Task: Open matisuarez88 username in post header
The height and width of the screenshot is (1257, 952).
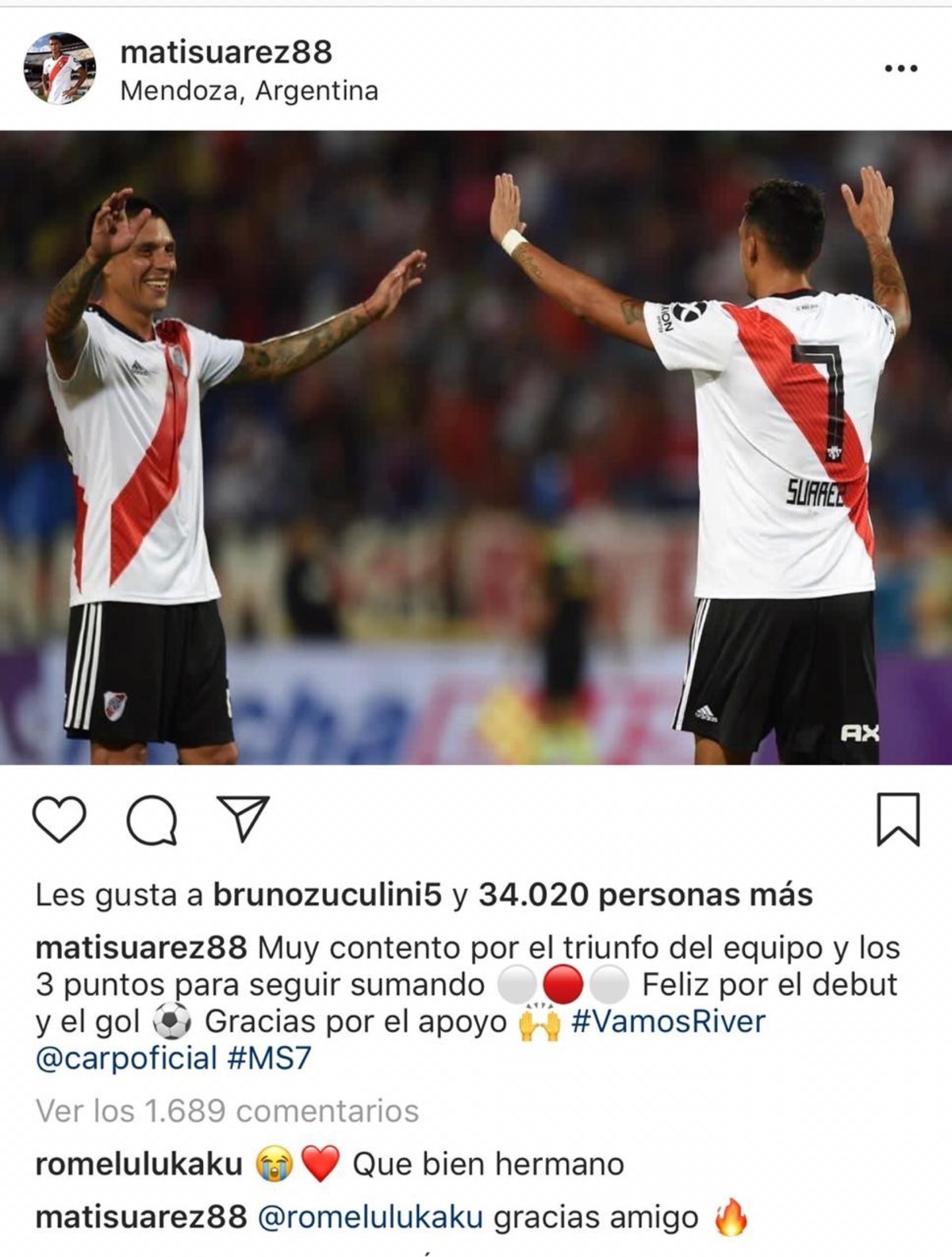Action: (x=226, y=52)
